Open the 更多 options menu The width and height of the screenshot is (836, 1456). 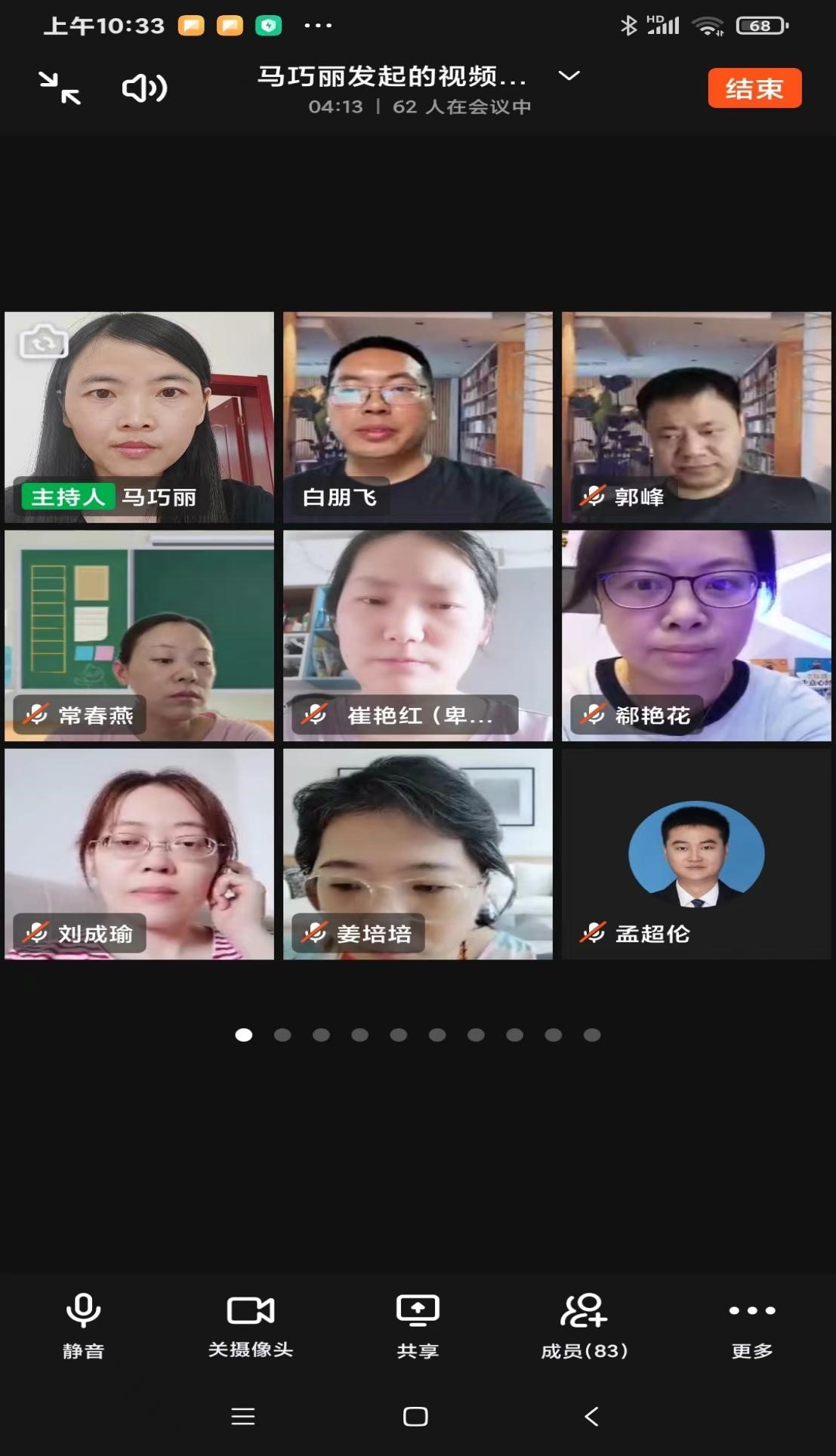click(751, 1324)
